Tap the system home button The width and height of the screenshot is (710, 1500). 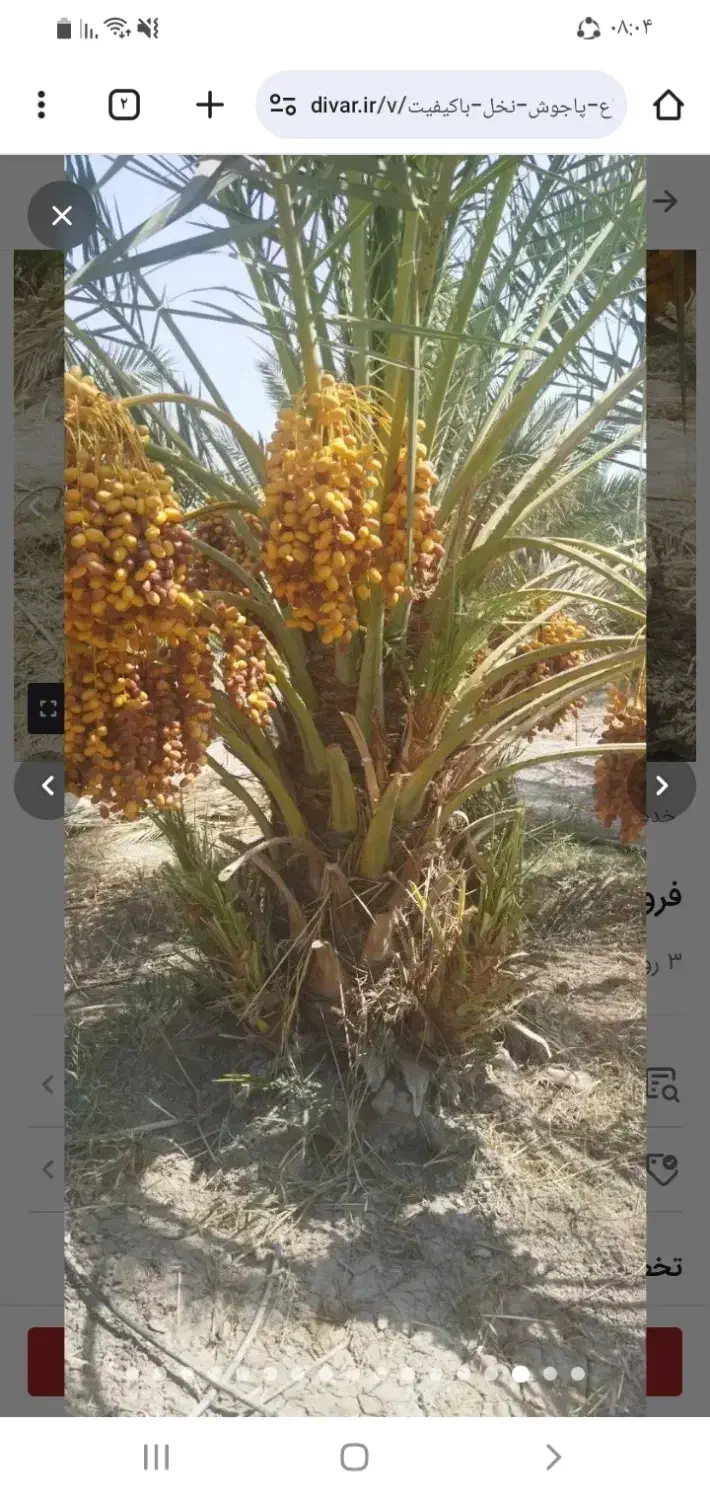[354, 1457]
